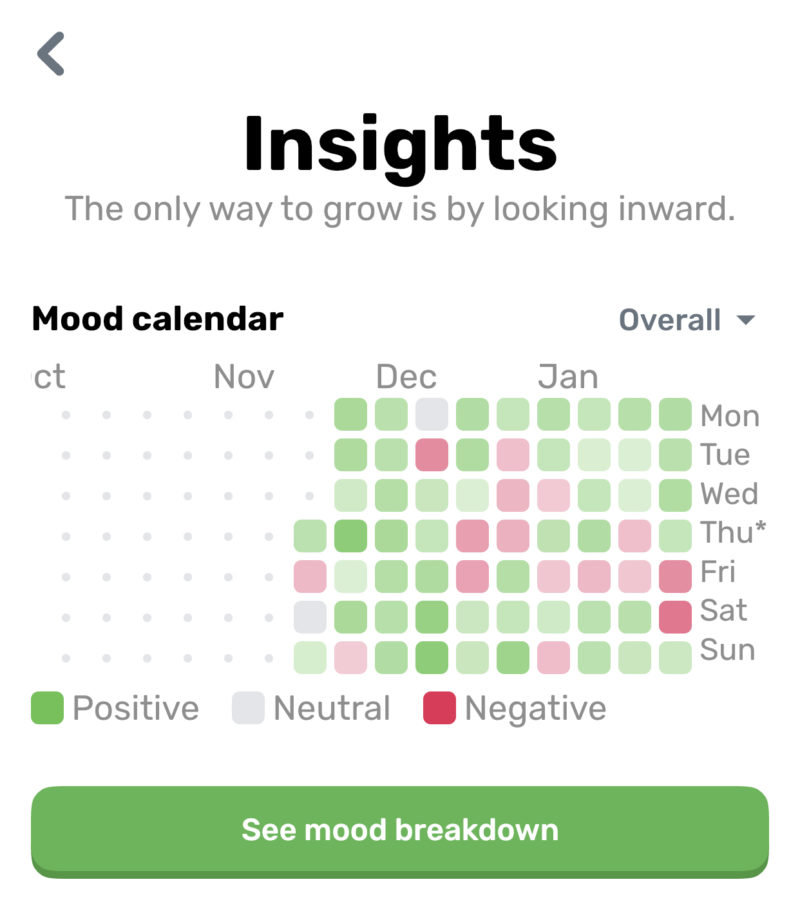Click the Mood calendar heading
Screen dimensions: 800x902
pyautogui.click(x=156, y=318)
